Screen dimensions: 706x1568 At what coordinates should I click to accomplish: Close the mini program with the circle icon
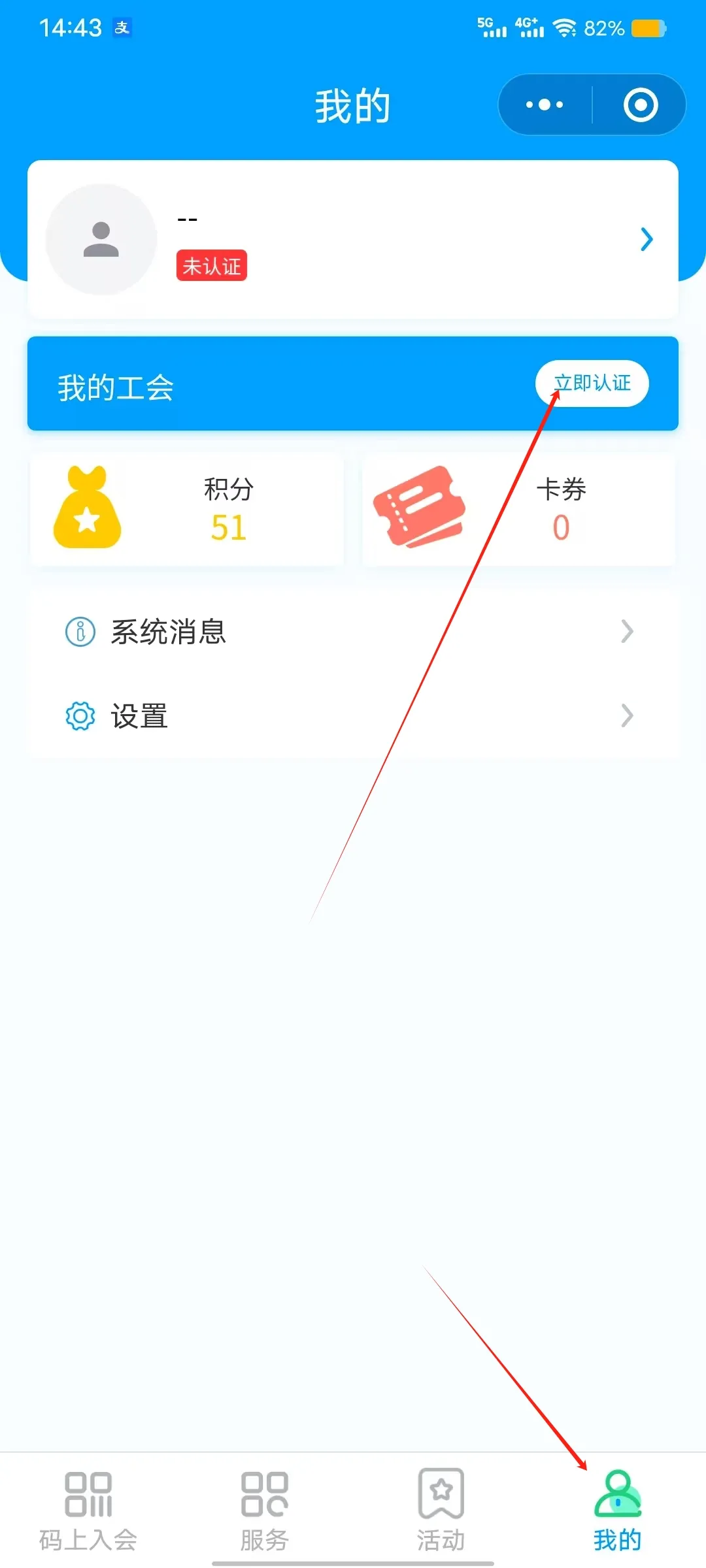pos(640,105)
